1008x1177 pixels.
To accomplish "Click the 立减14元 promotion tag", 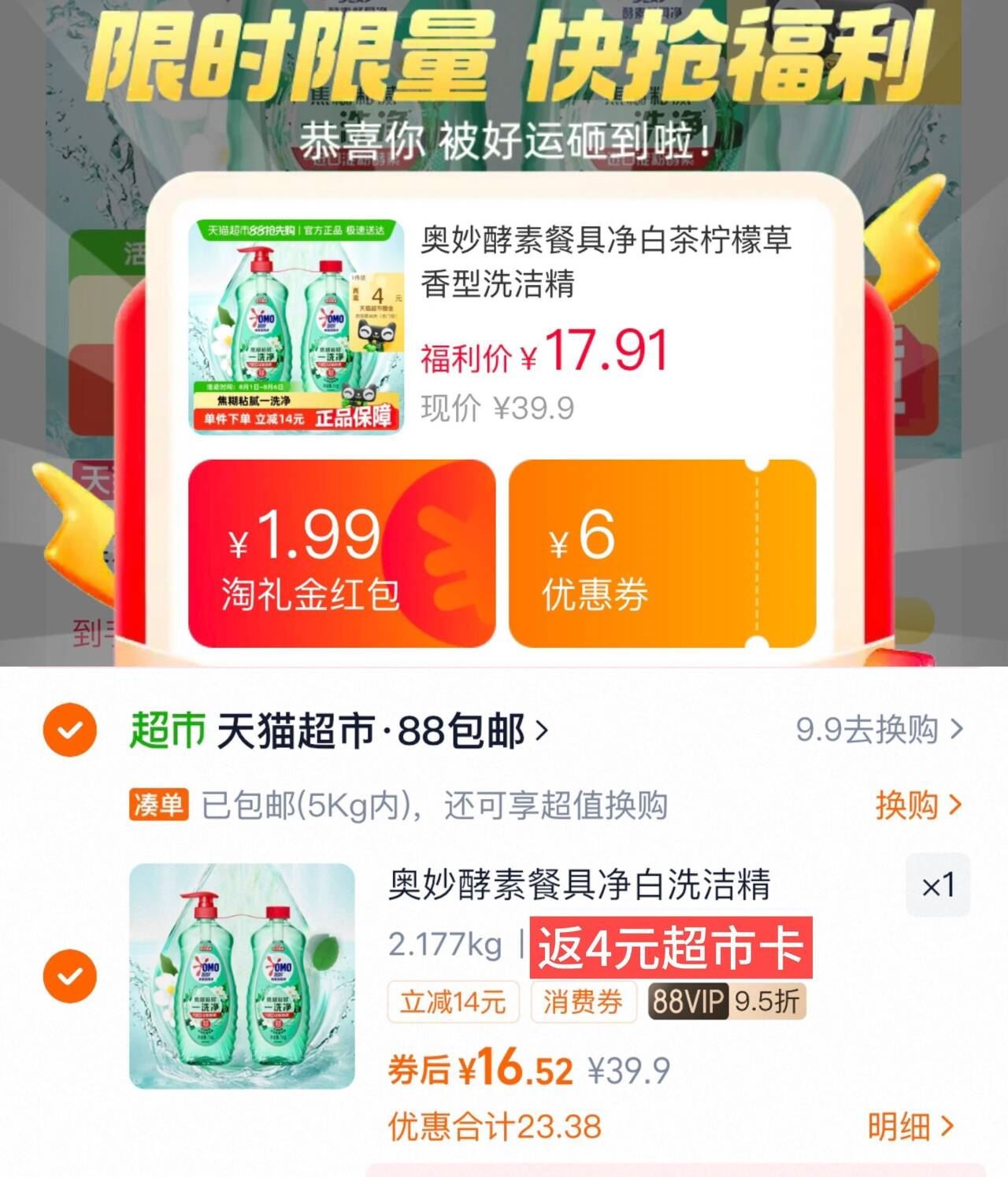I will tap(451, 1000).
